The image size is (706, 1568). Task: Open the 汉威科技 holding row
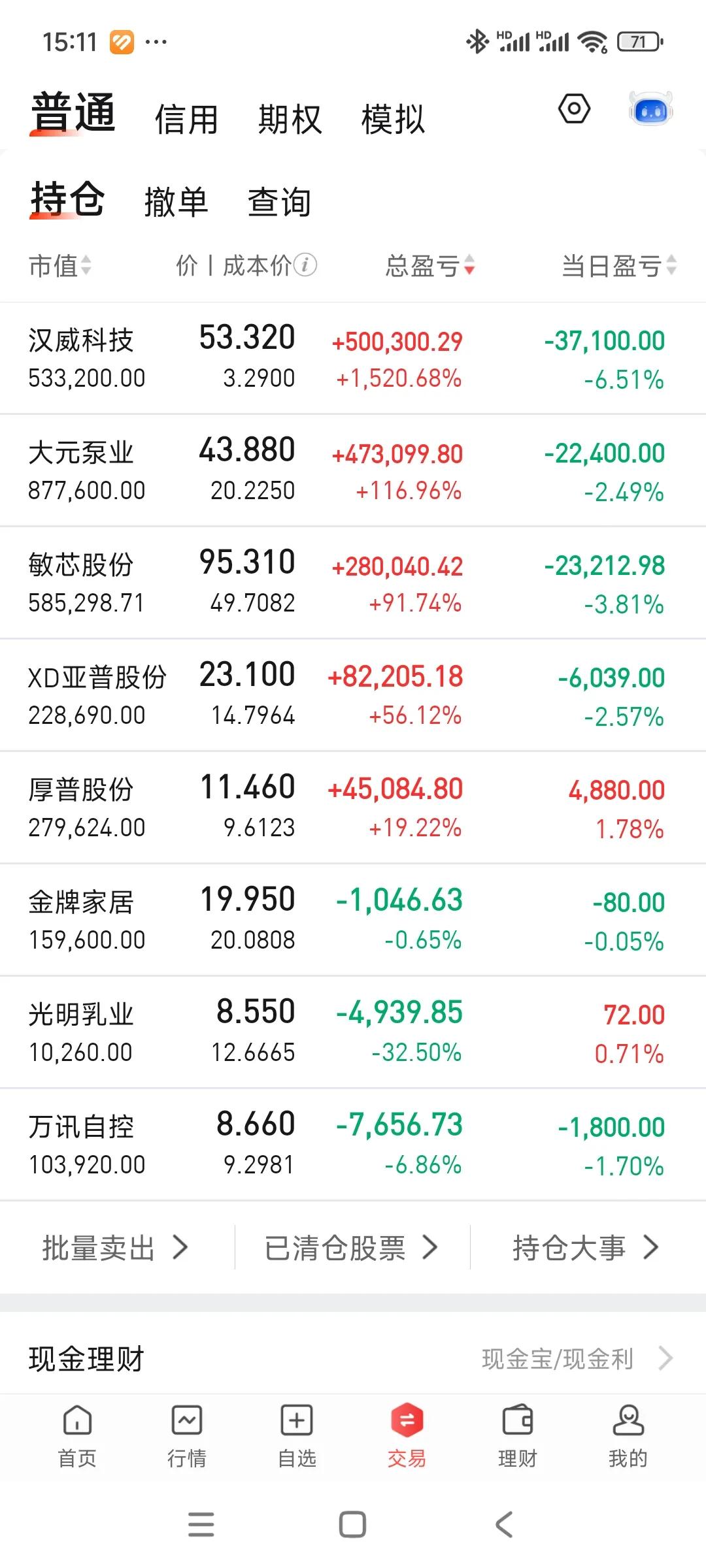point(353,358)
